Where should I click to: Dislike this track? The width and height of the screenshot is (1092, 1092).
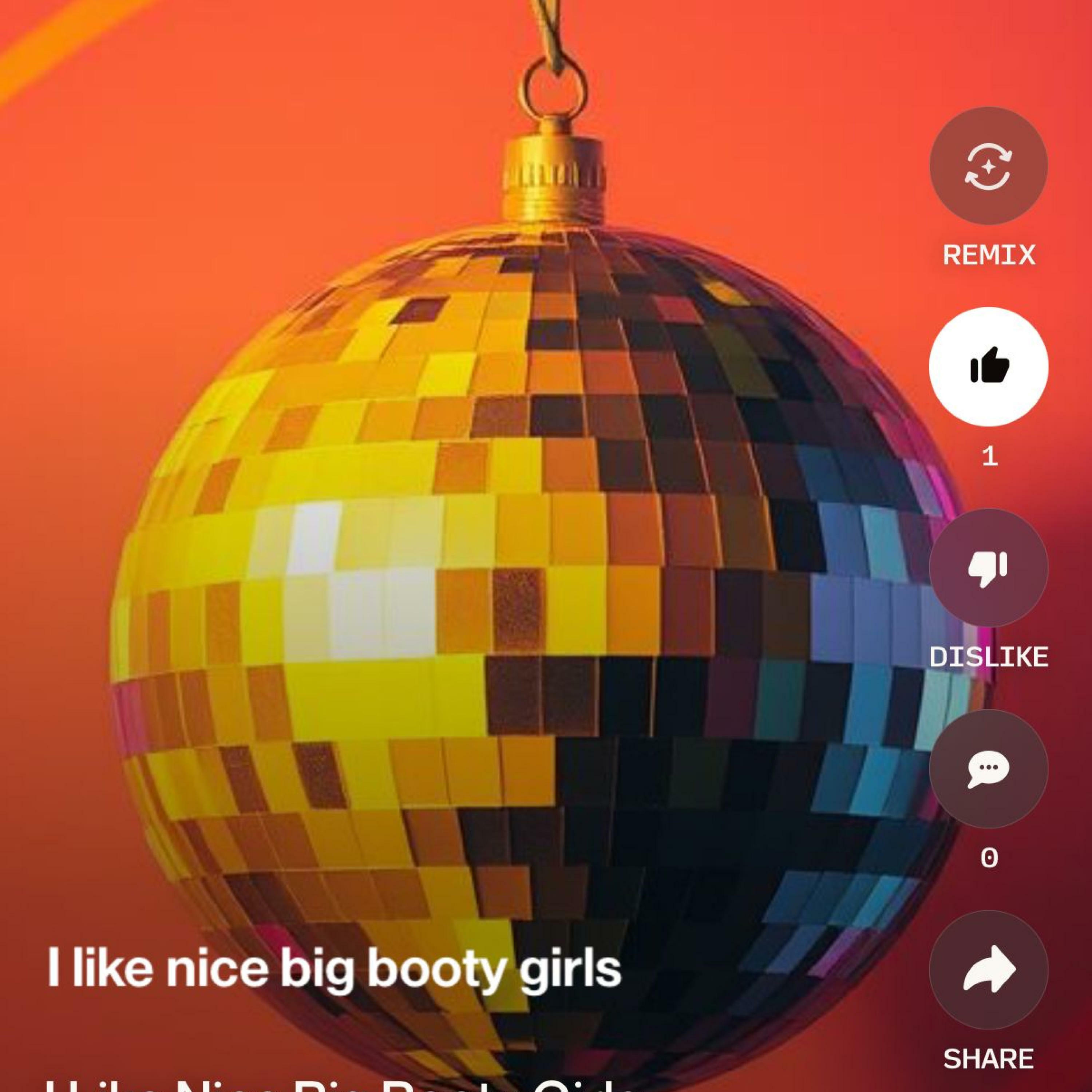[989, 567]
